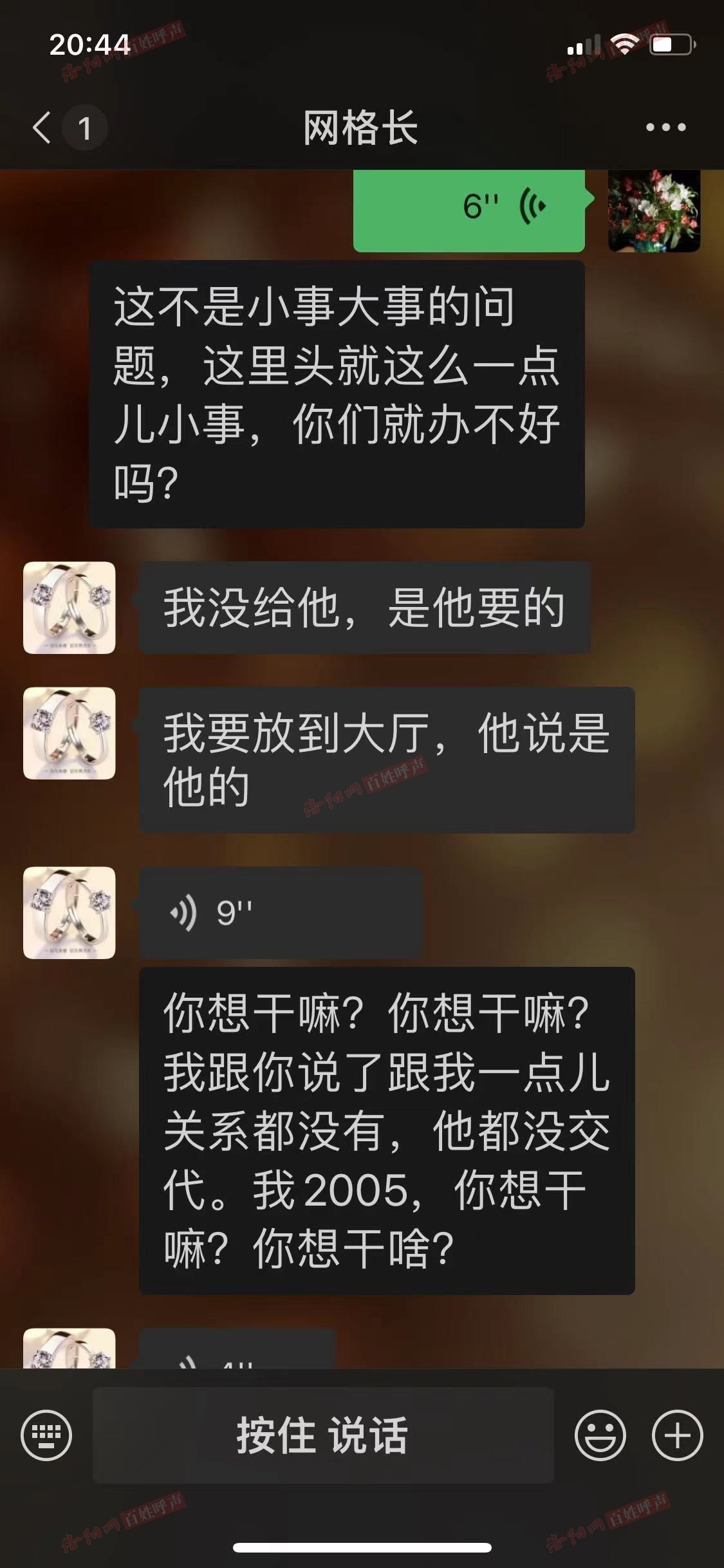Viewport: 724px width, 1568px height.
Task: Tap the 按住 说话 hold-to-talk button
Action: pyautogui.click(x=323, y=1435)
